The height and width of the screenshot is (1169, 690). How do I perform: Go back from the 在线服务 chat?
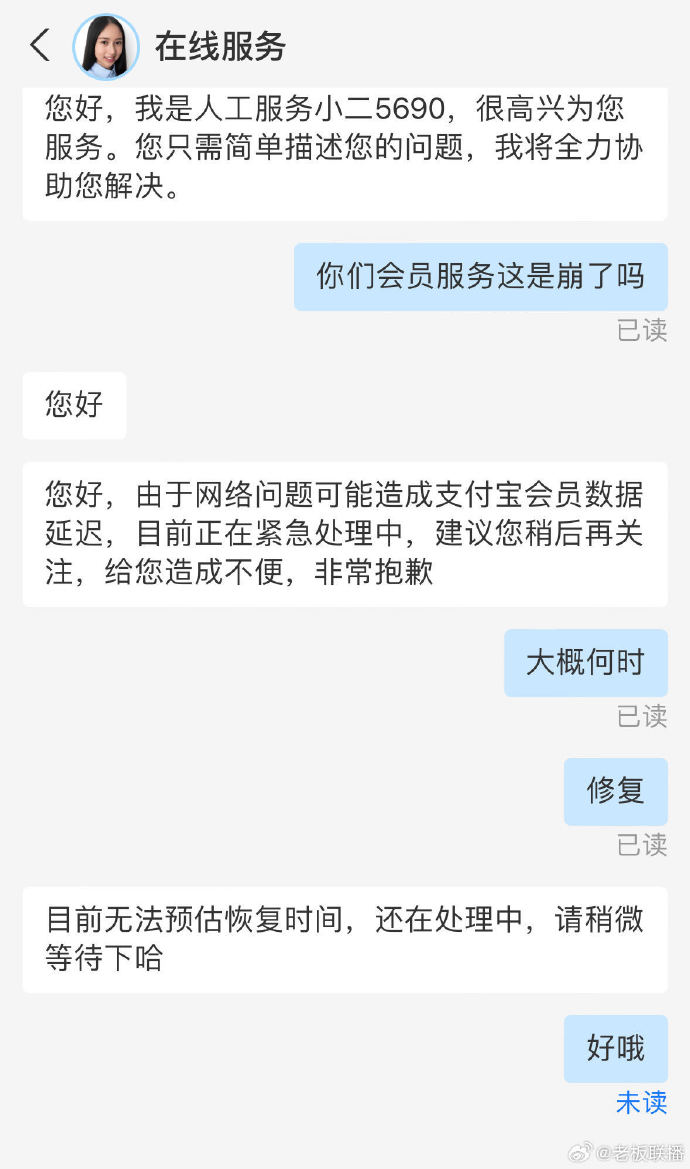click(x=40, y=46)
